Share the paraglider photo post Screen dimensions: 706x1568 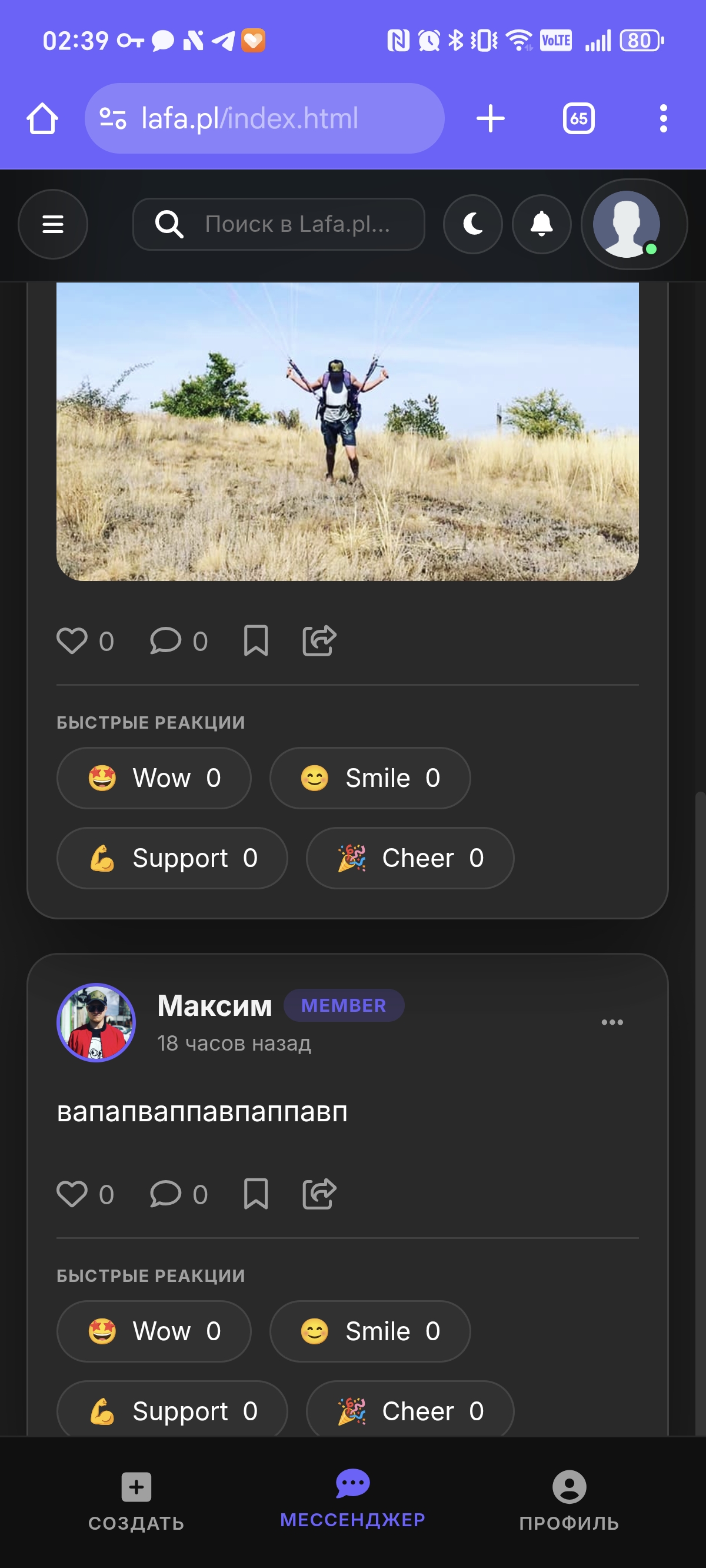coord(319,640)
